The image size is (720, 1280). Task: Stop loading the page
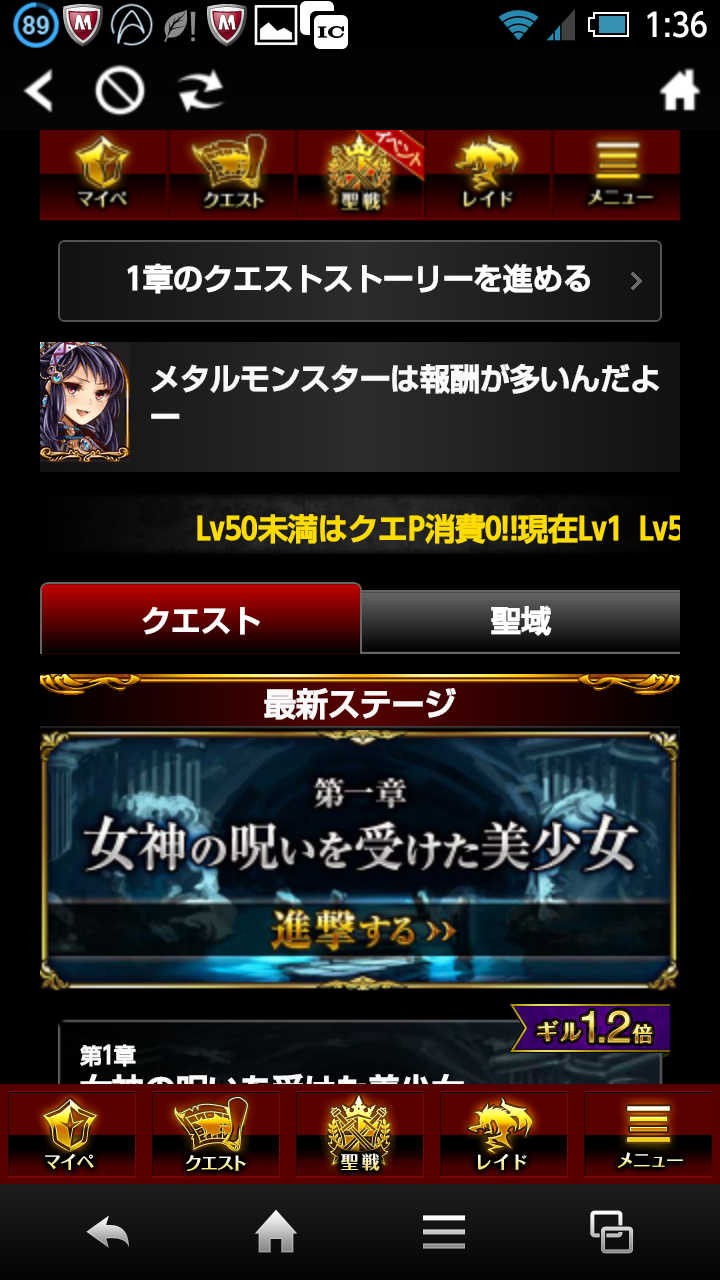coord(119,92)
